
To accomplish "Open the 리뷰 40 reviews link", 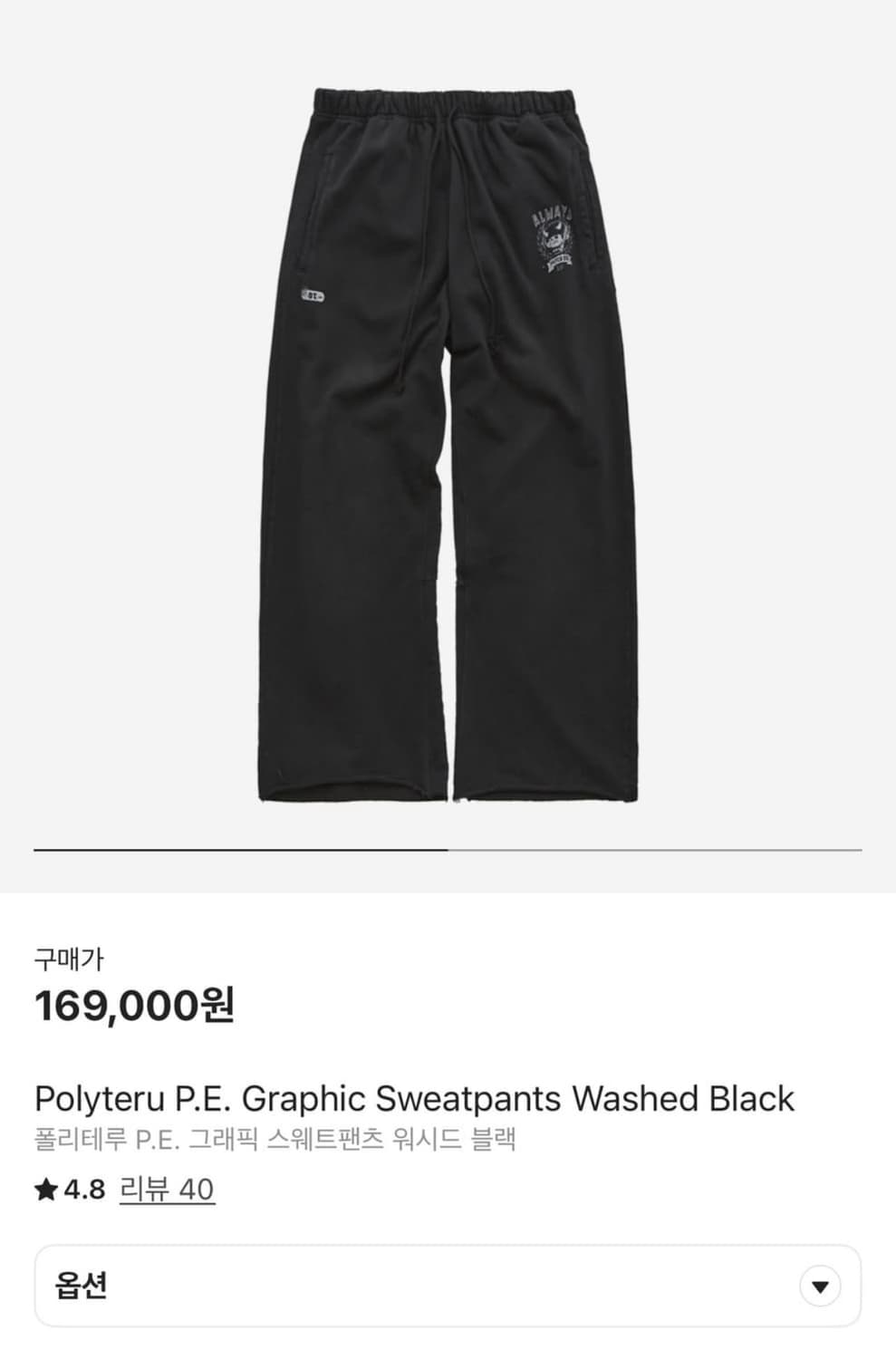I will click(167, 1189).
